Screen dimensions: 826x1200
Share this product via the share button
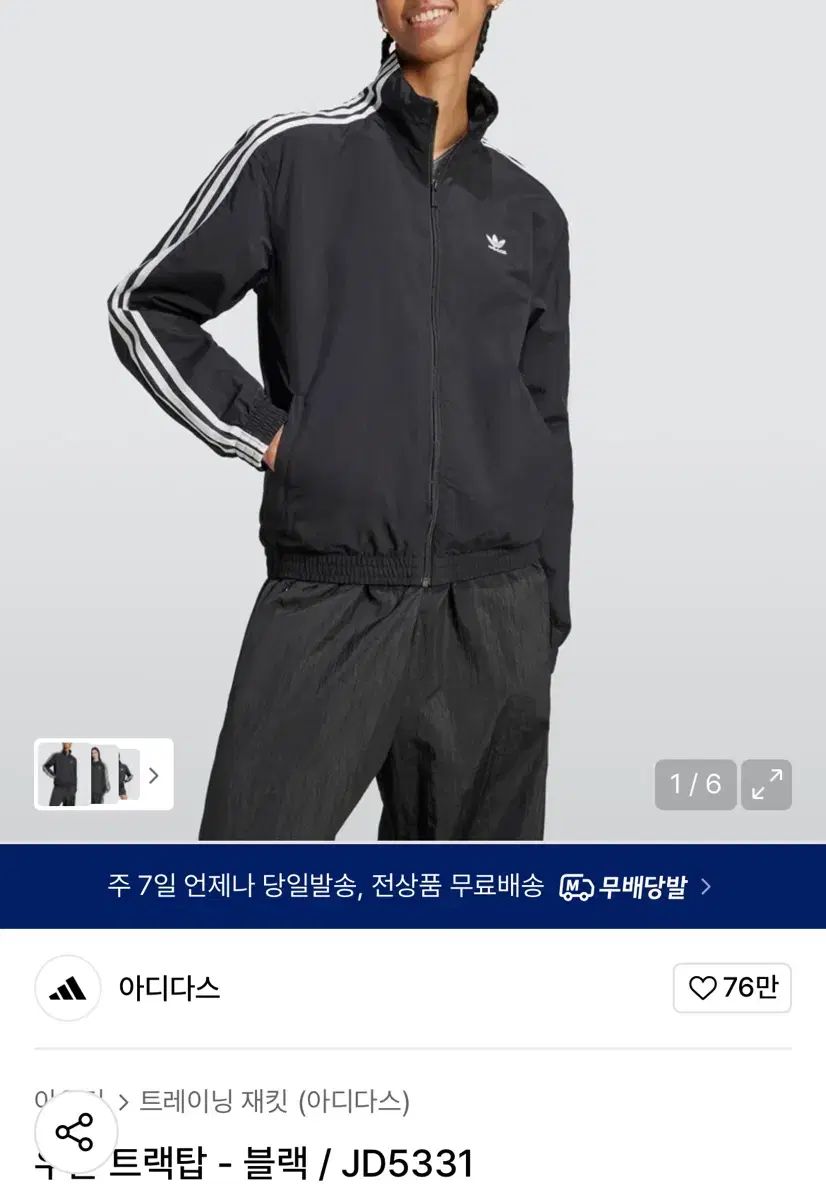tap(74, 1132)
